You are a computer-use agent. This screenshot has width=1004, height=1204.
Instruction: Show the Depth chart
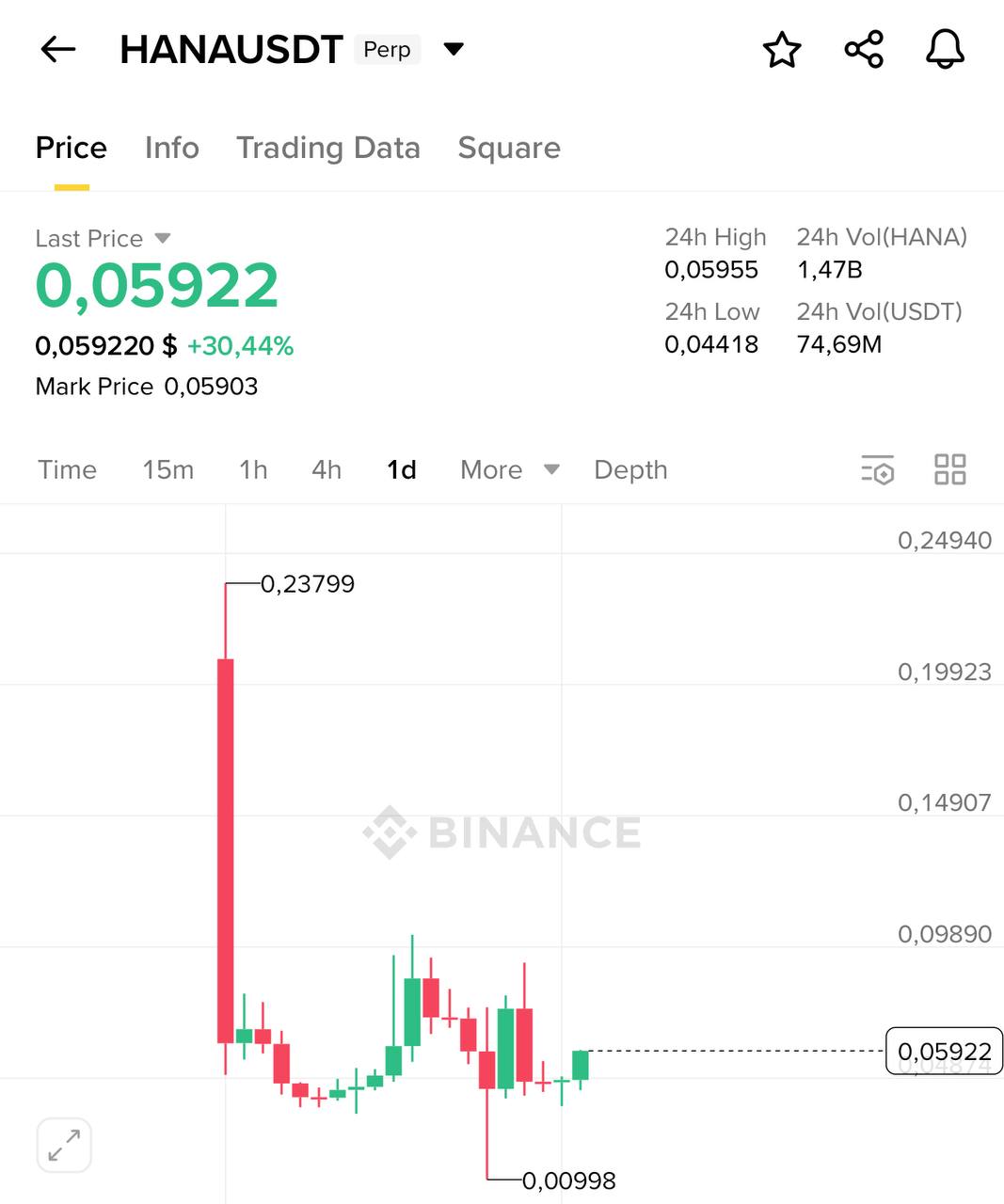(x=630, y=469)
